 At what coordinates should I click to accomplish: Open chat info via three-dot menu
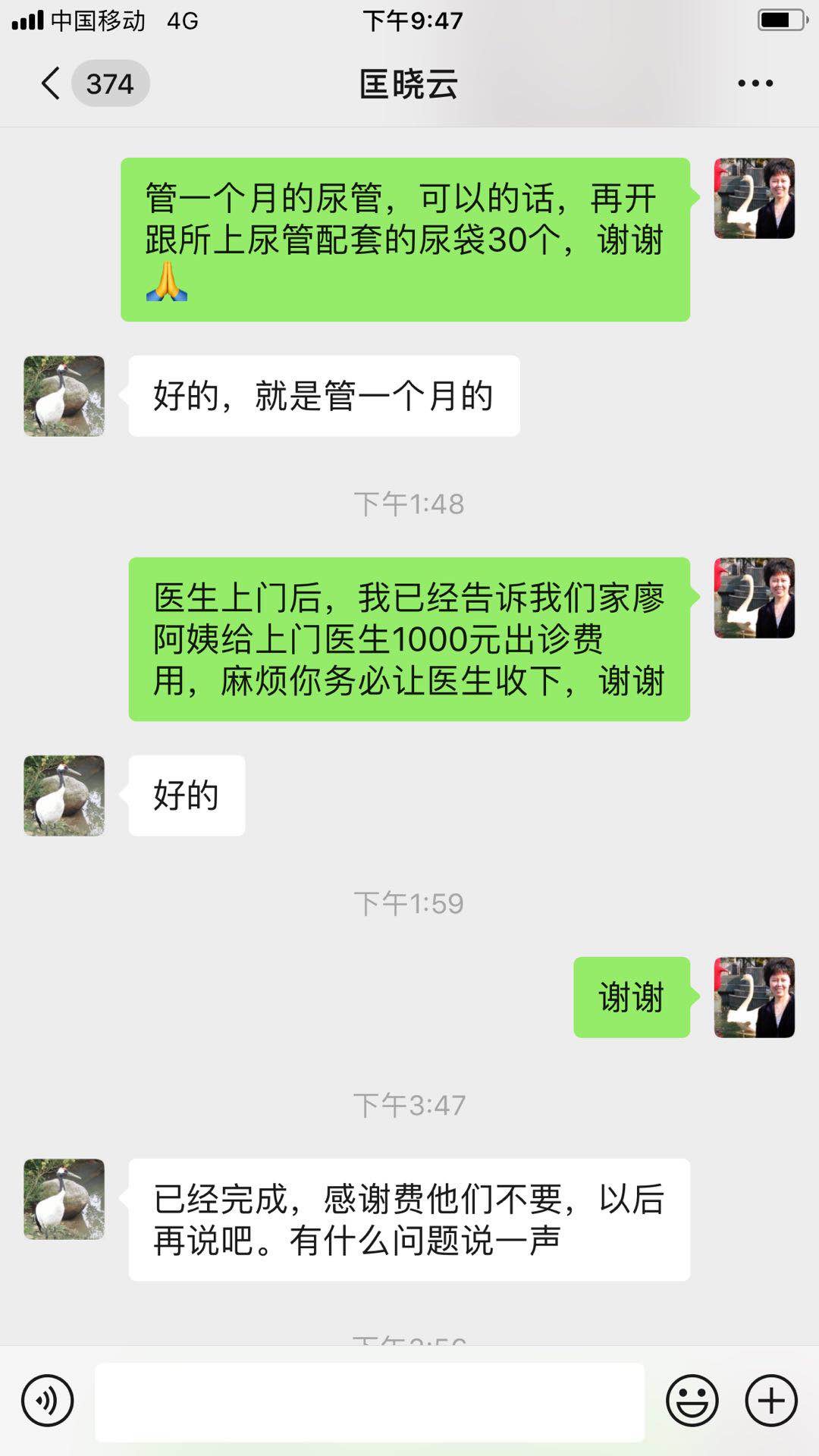(755, 83)
